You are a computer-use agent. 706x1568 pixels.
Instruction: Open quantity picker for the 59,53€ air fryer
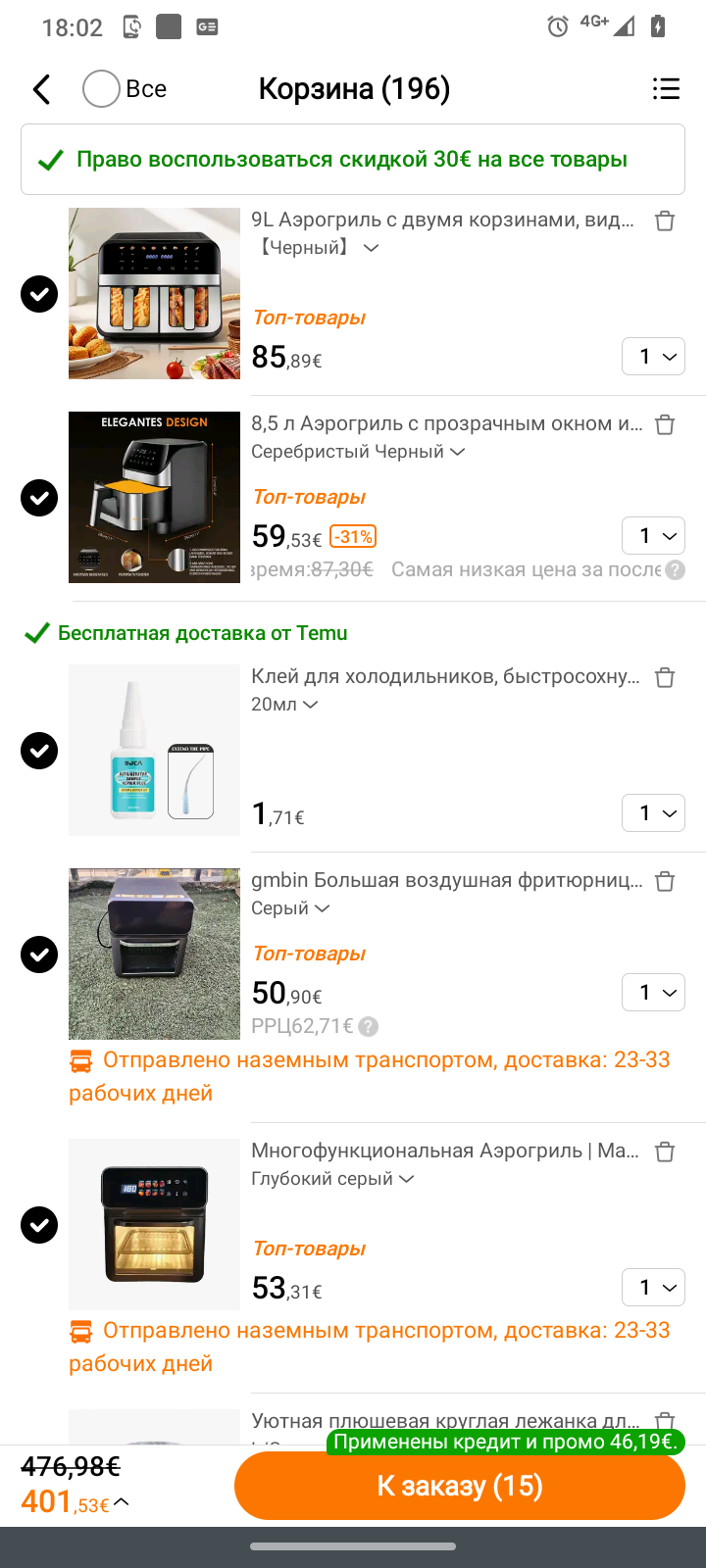click(653, 536)
